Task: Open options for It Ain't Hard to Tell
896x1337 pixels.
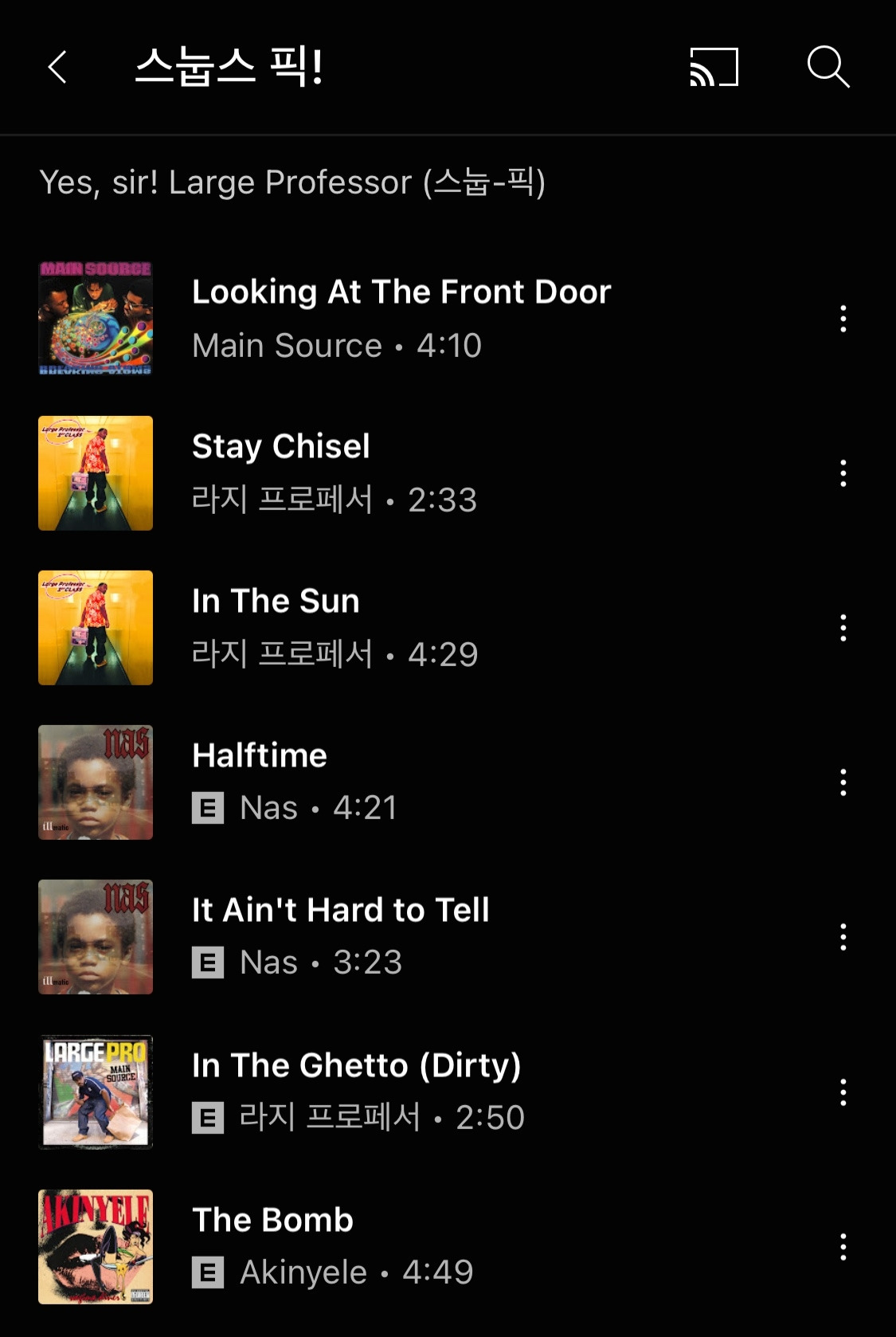Action: click(x=843, y=937)
